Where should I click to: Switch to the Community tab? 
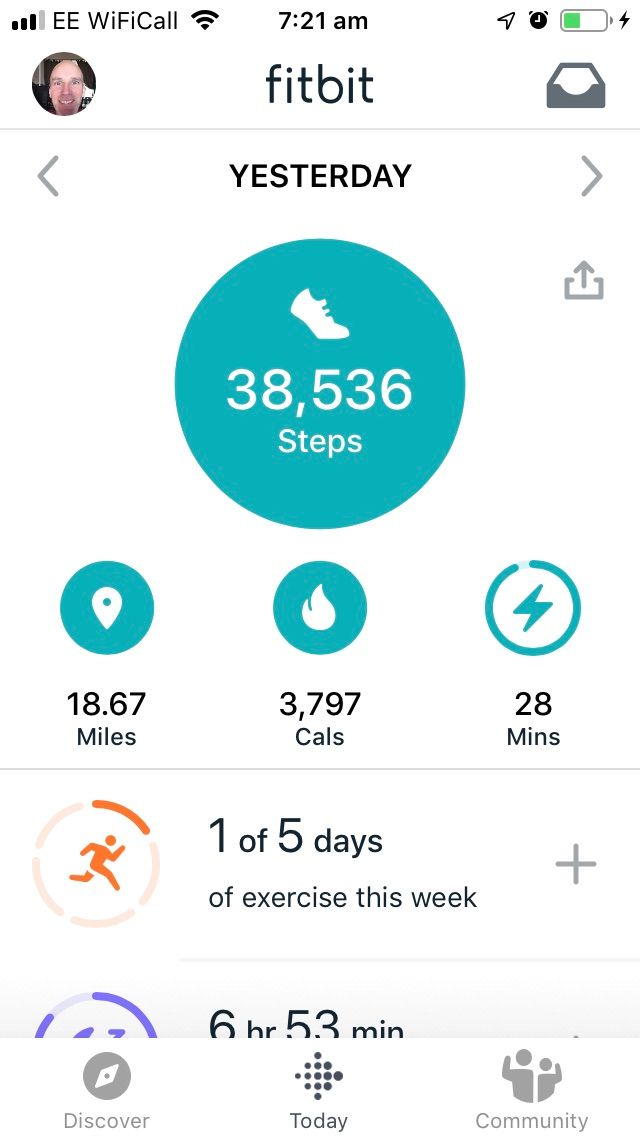(531, 1090)
